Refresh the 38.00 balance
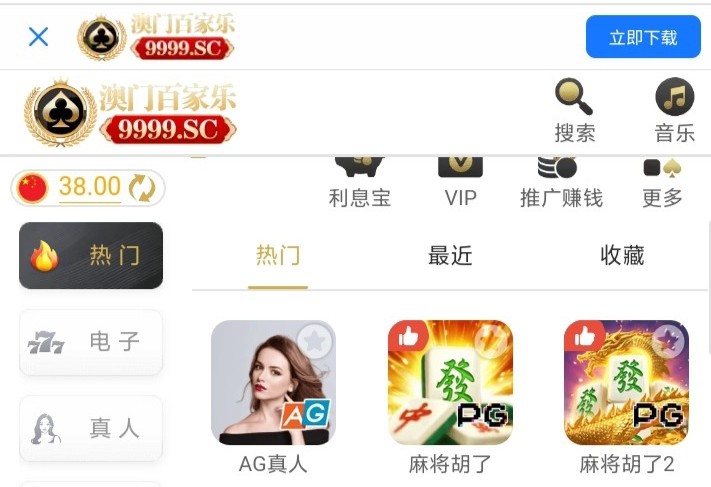The height and width of the screenshot is (487, 711). coord(143,187)
